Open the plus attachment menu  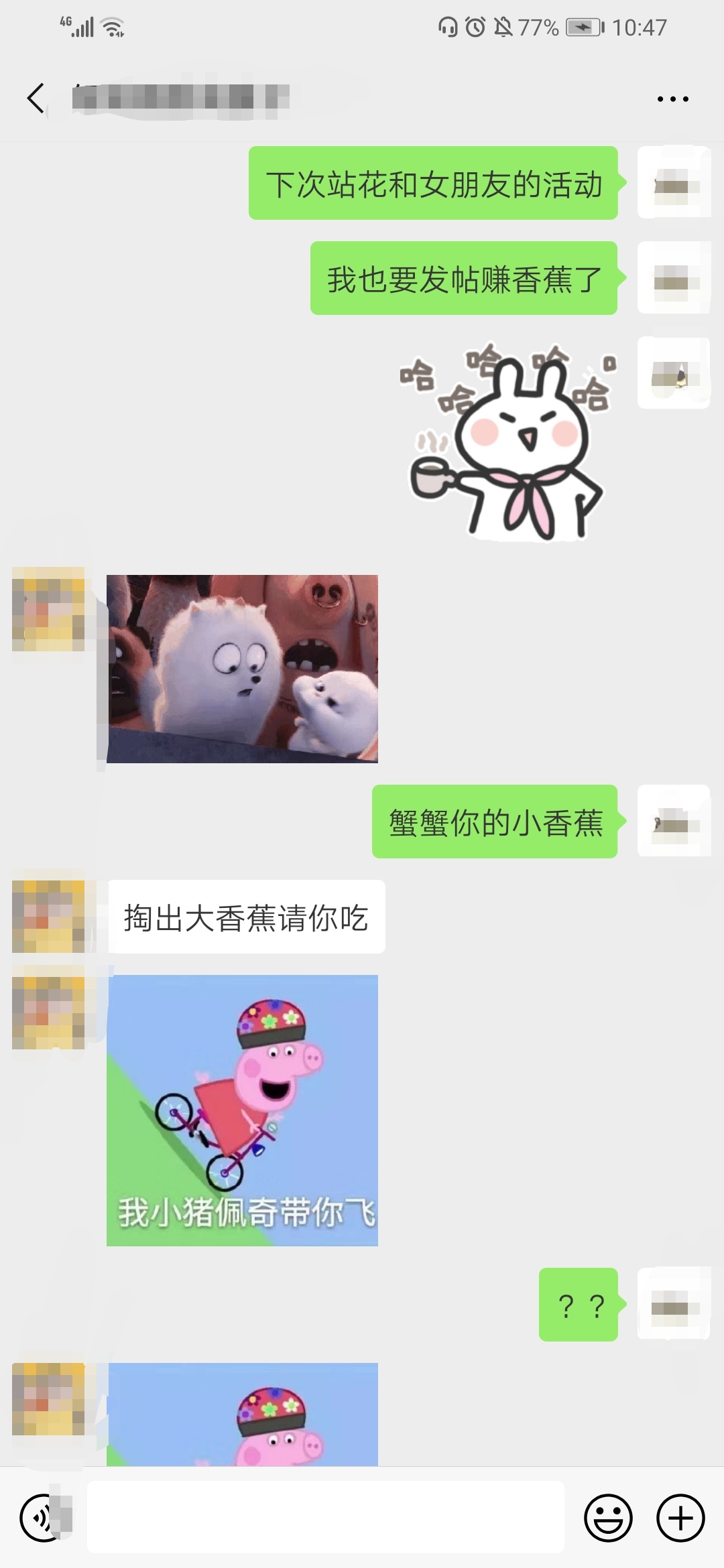coord(680,1518)
